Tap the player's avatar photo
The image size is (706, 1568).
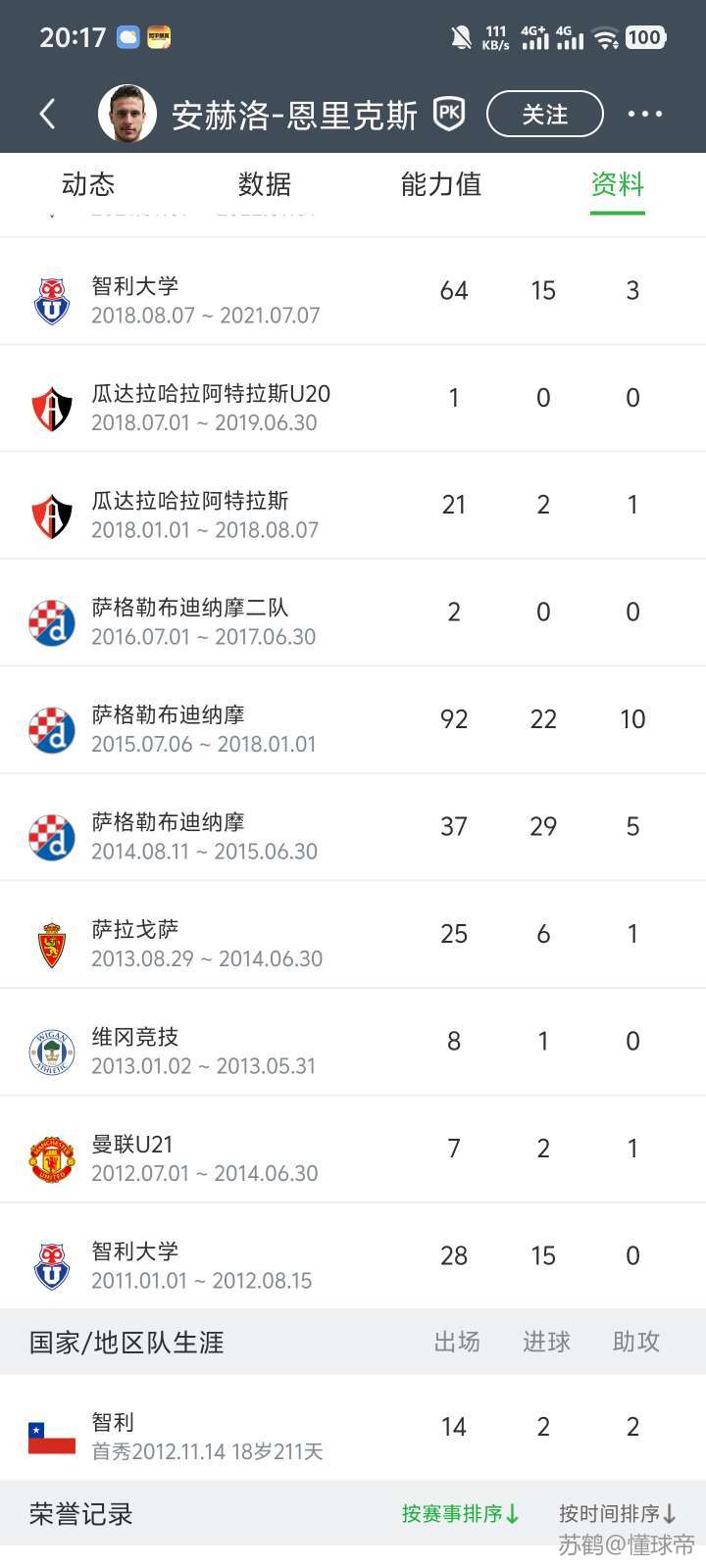coord(127,114)
